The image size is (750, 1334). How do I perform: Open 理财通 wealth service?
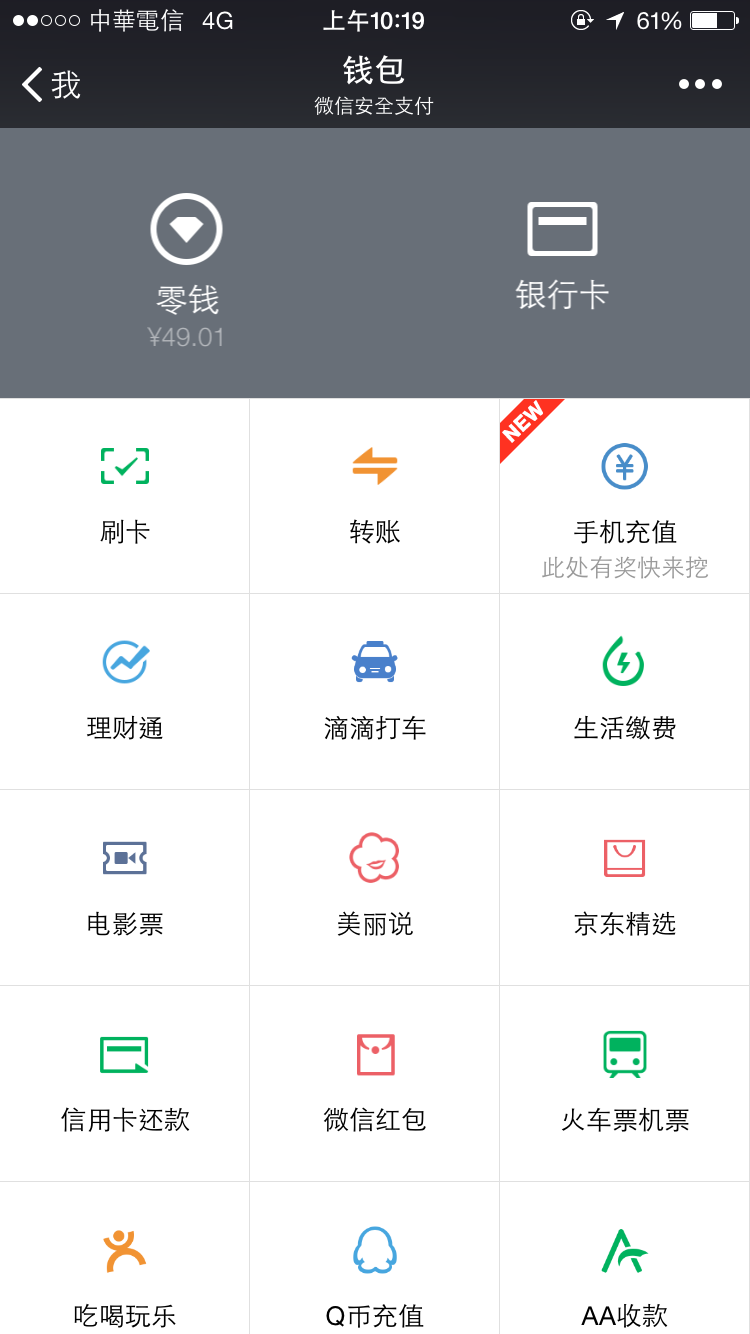pyautogui.click(x=125, y=692)
